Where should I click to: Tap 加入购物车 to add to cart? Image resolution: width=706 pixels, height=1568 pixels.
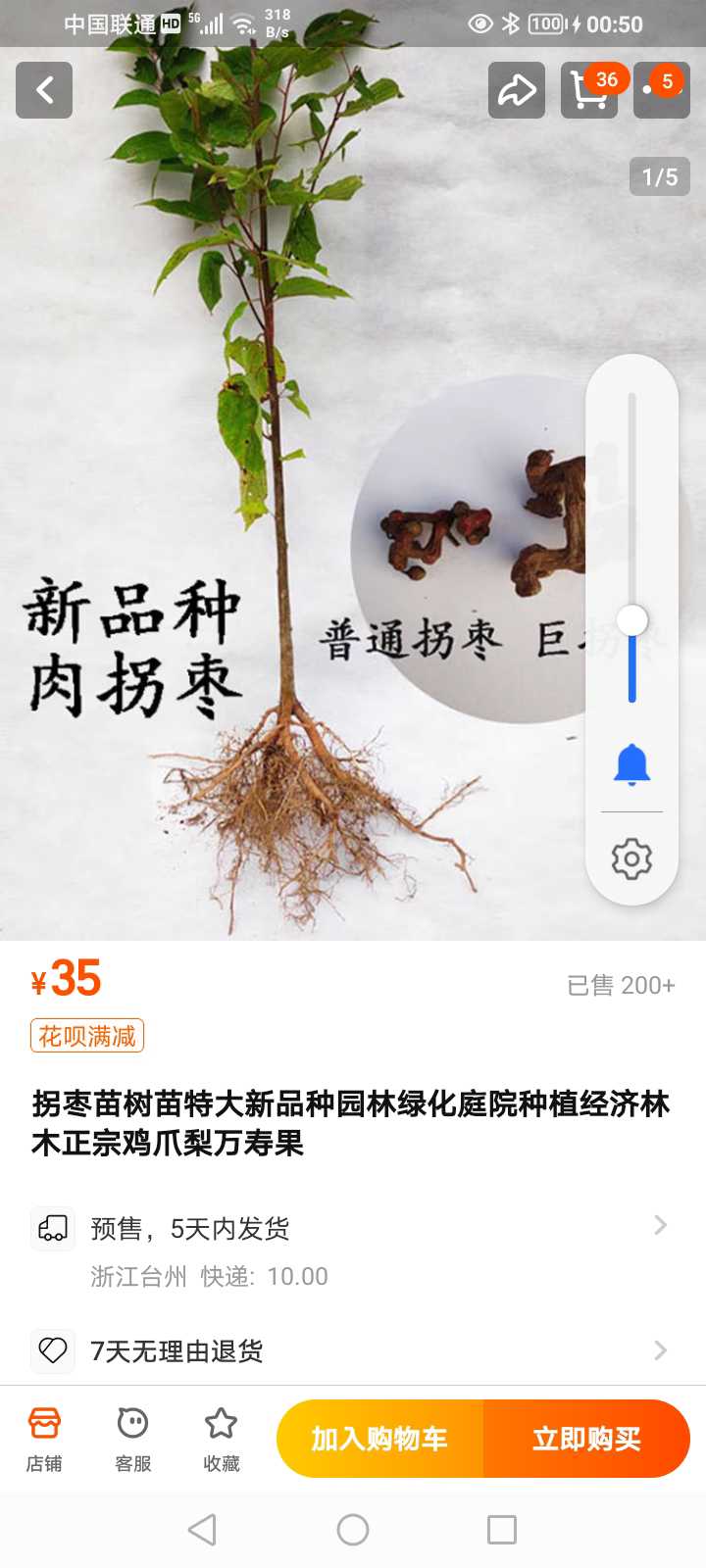(379, 1439)
